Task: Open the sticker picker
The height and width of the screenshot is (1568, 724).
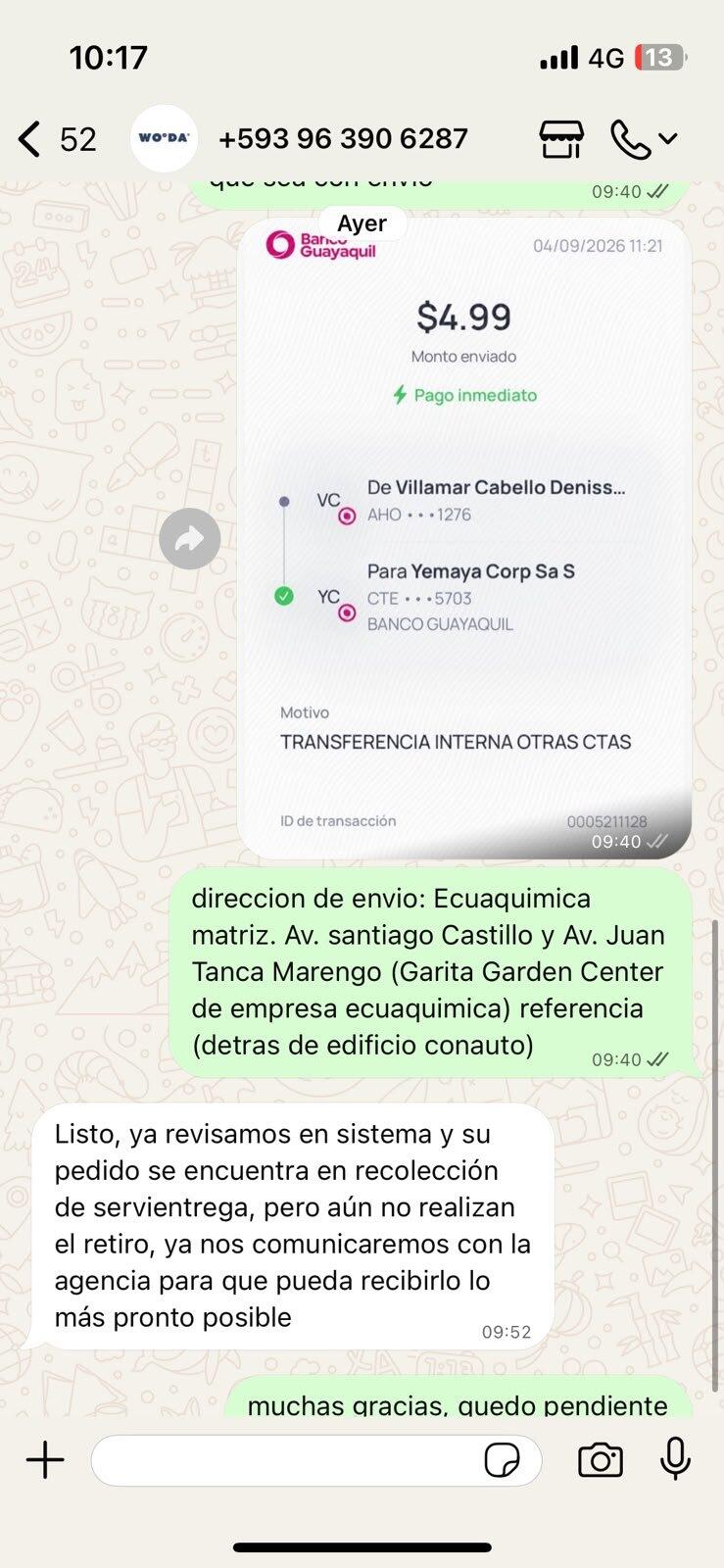Action: pyautogui.click(x=503, y=1460)
